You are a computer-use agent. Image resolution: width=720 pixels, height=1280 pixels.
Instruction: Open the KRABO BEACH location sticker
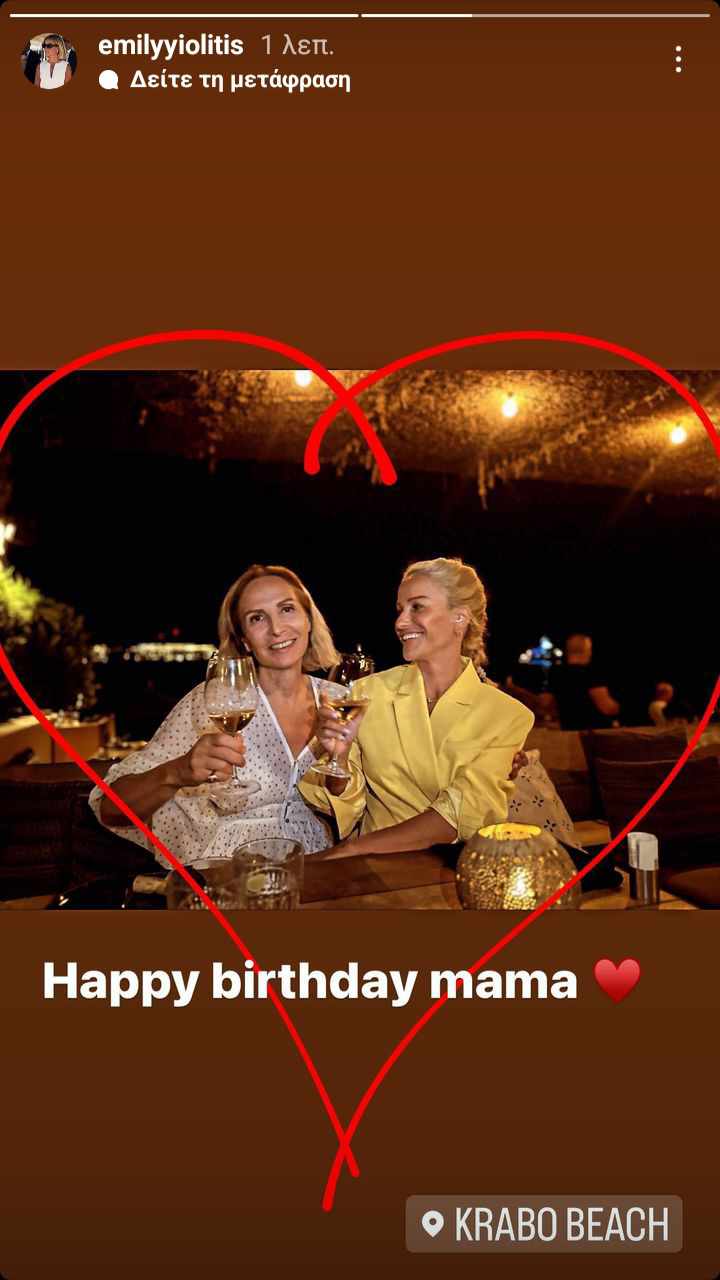click(x=544, y=1224)
